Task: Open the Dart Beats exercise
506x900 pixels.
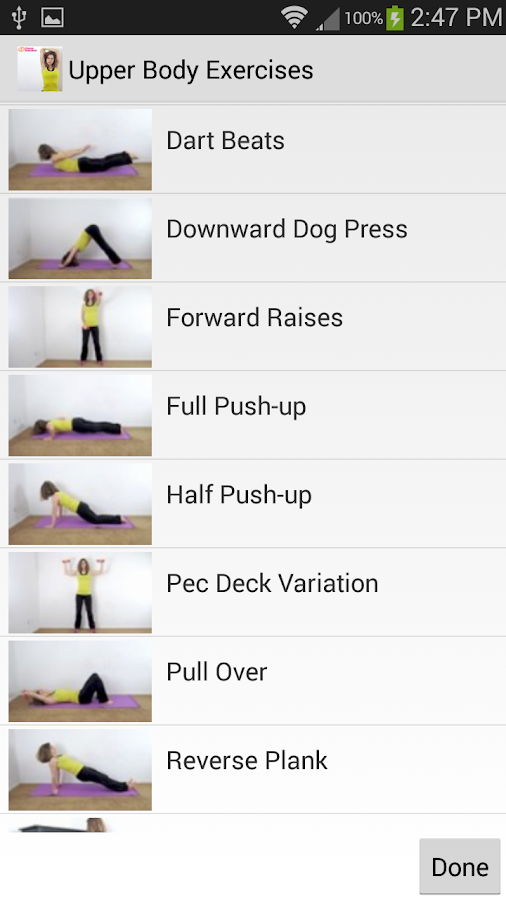Action: (253, 149)
